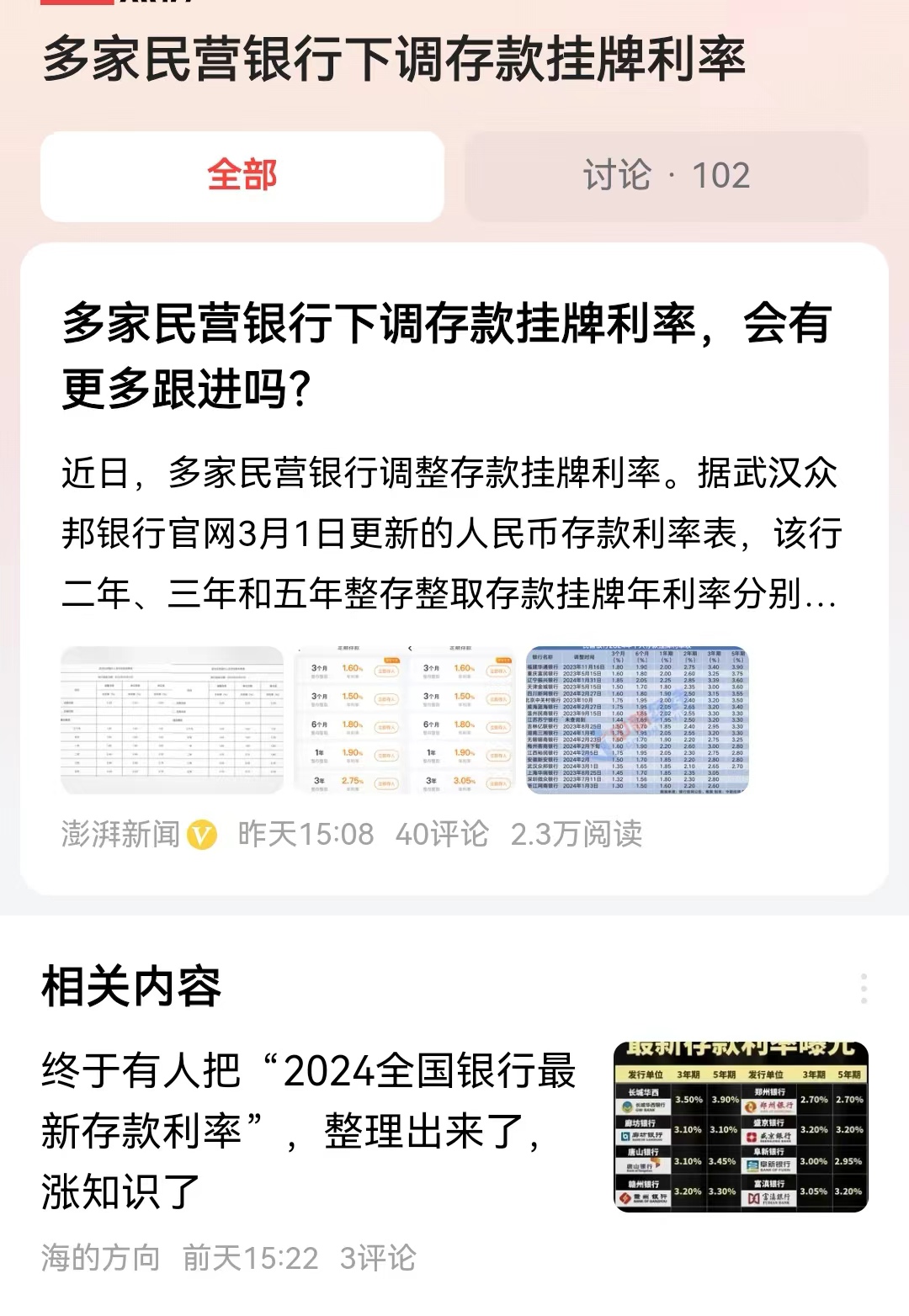Click the first deposit rate table thumbnail
The height and width of the screenshot is (1316, 909).
coord(172,719)
